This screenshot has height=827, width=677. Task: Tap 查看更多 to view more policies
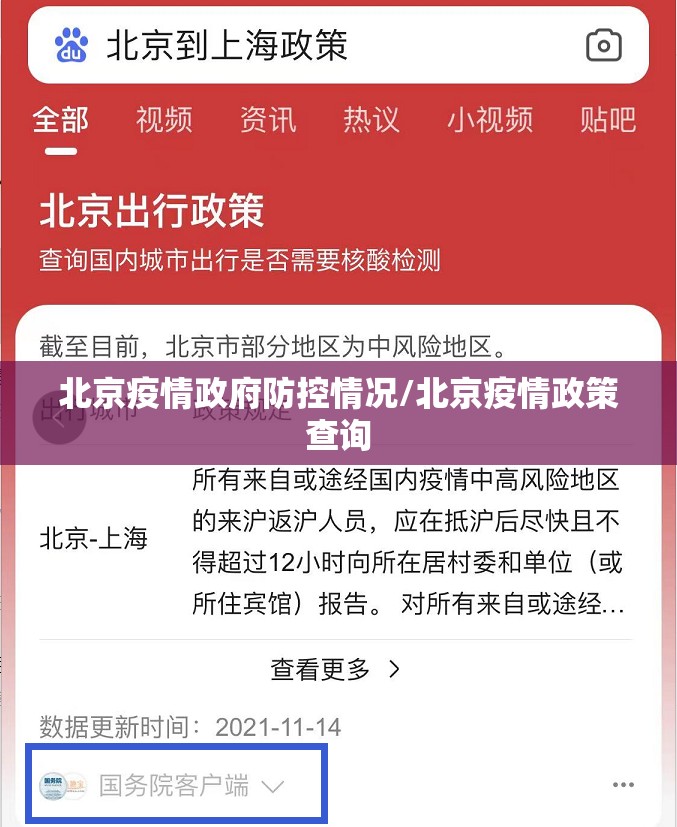click(335, 669)
